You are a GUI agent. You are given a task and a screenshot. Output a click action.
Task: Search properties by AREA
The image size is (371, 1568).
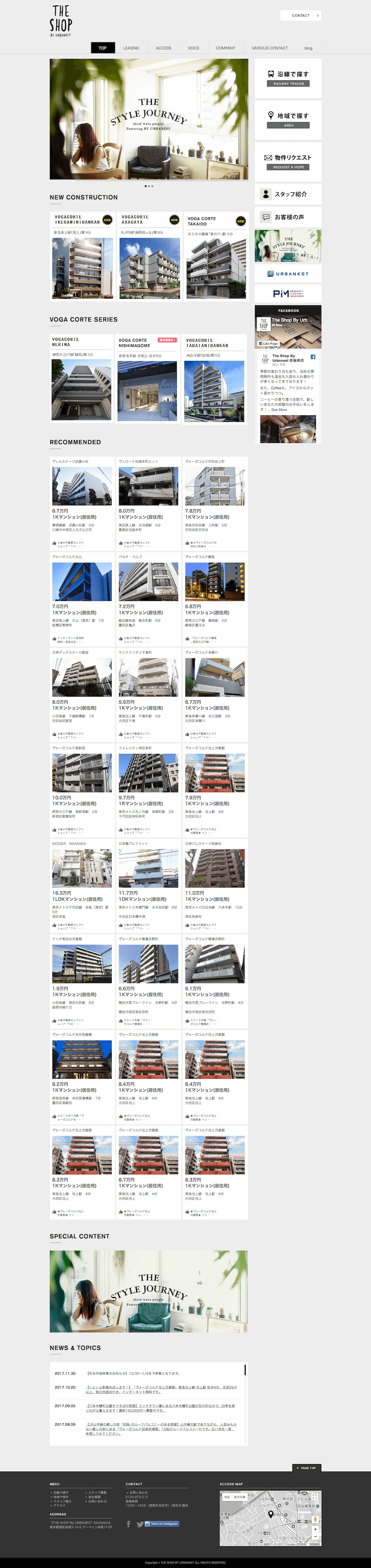(288, 119)
